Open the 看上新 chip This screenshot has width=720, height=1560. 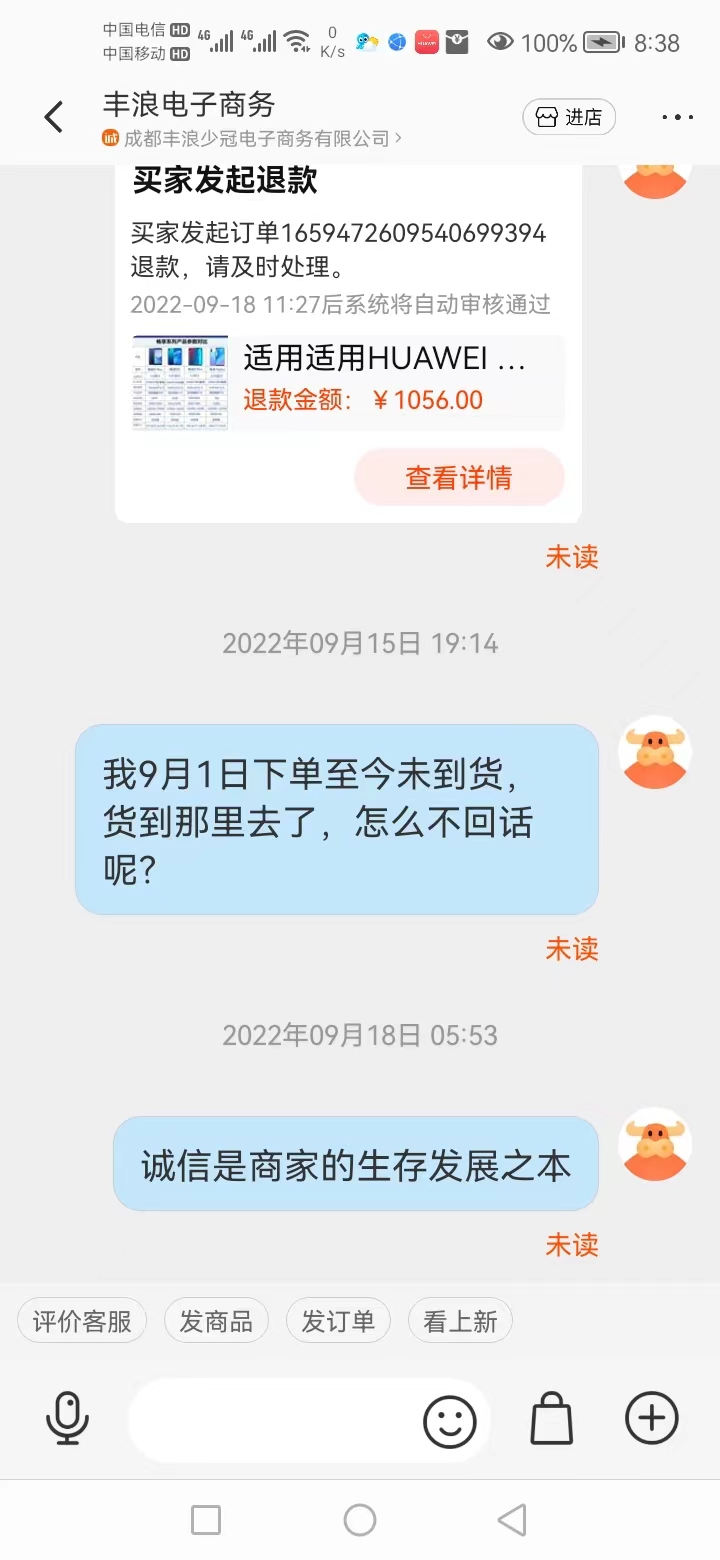click(x=460, y=1321)
